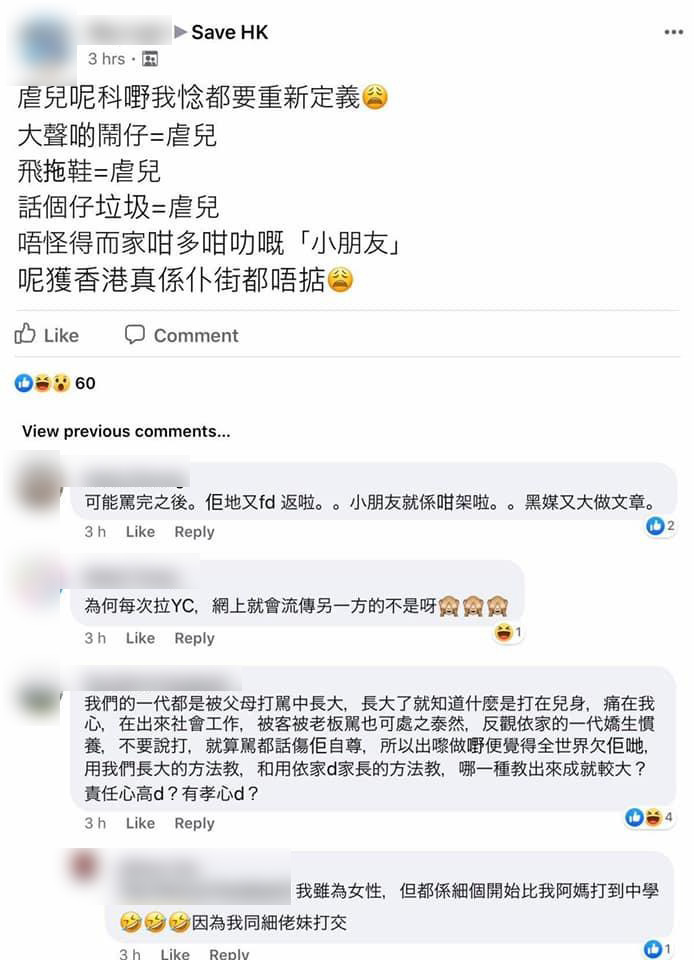Like the comment about 為何每次拉YC

click(140, 638)
